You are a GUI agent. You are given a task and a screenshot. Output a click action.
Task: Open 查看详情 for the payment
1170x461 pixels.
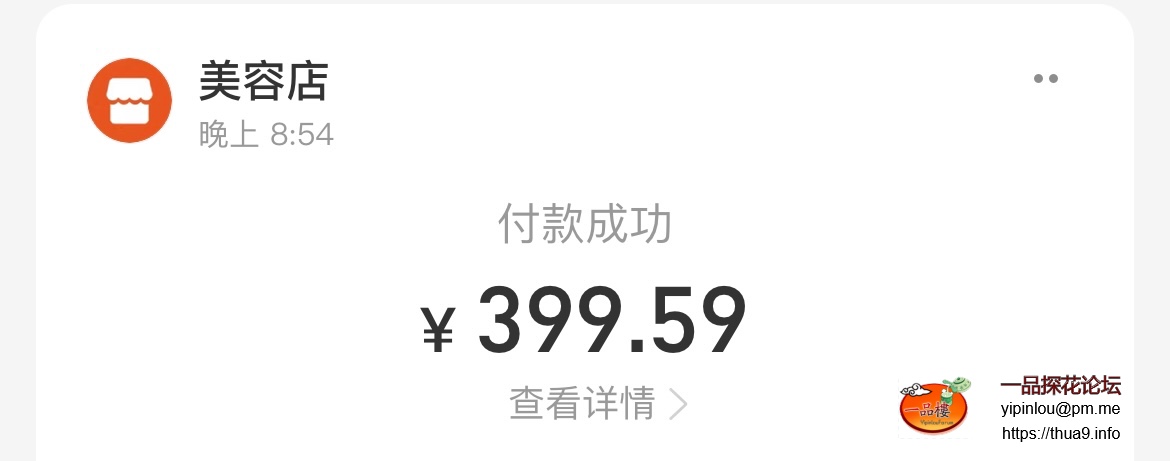(x=597, y=404)
